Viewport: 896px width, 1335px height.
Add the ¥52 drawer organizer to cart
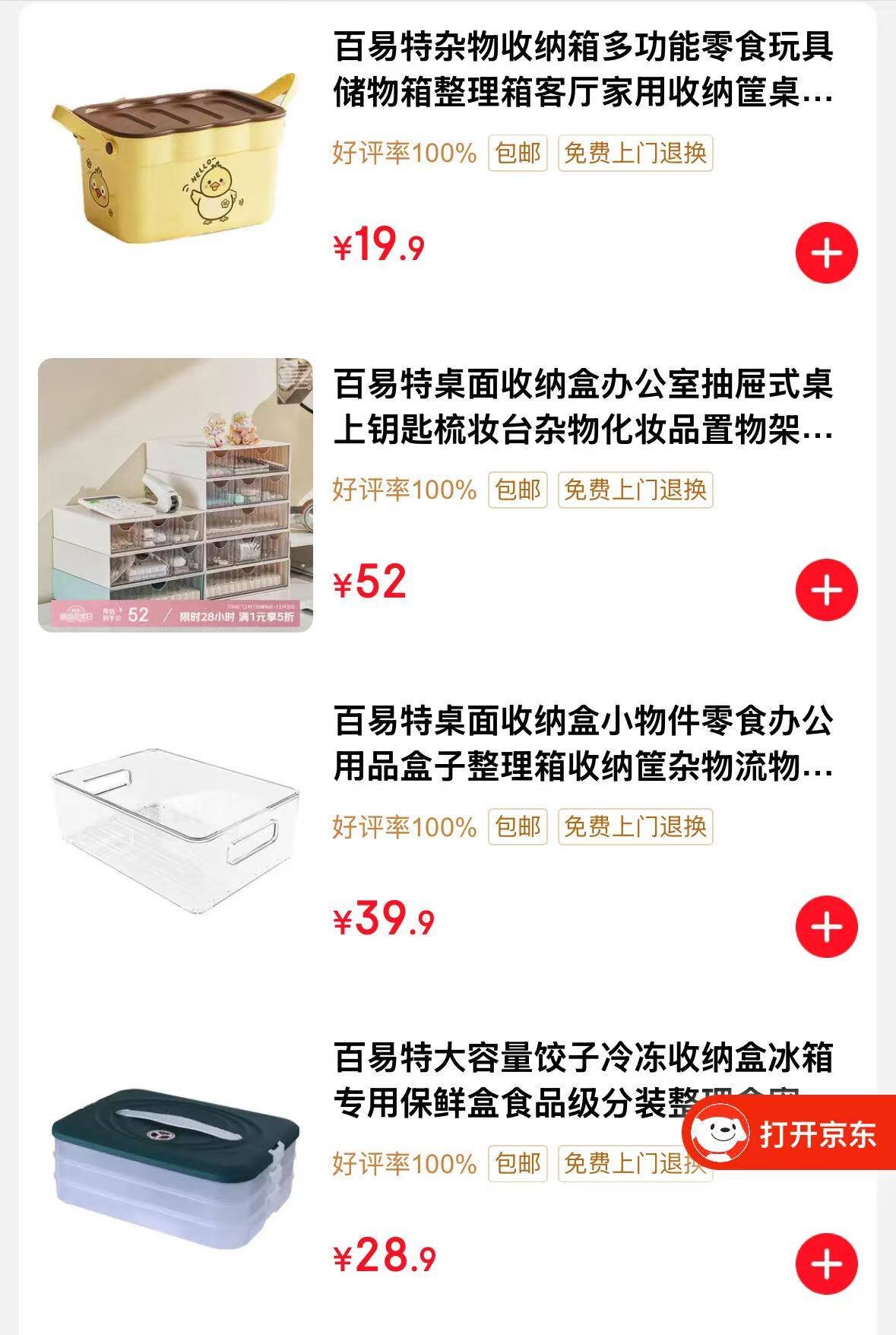[826, 590]
